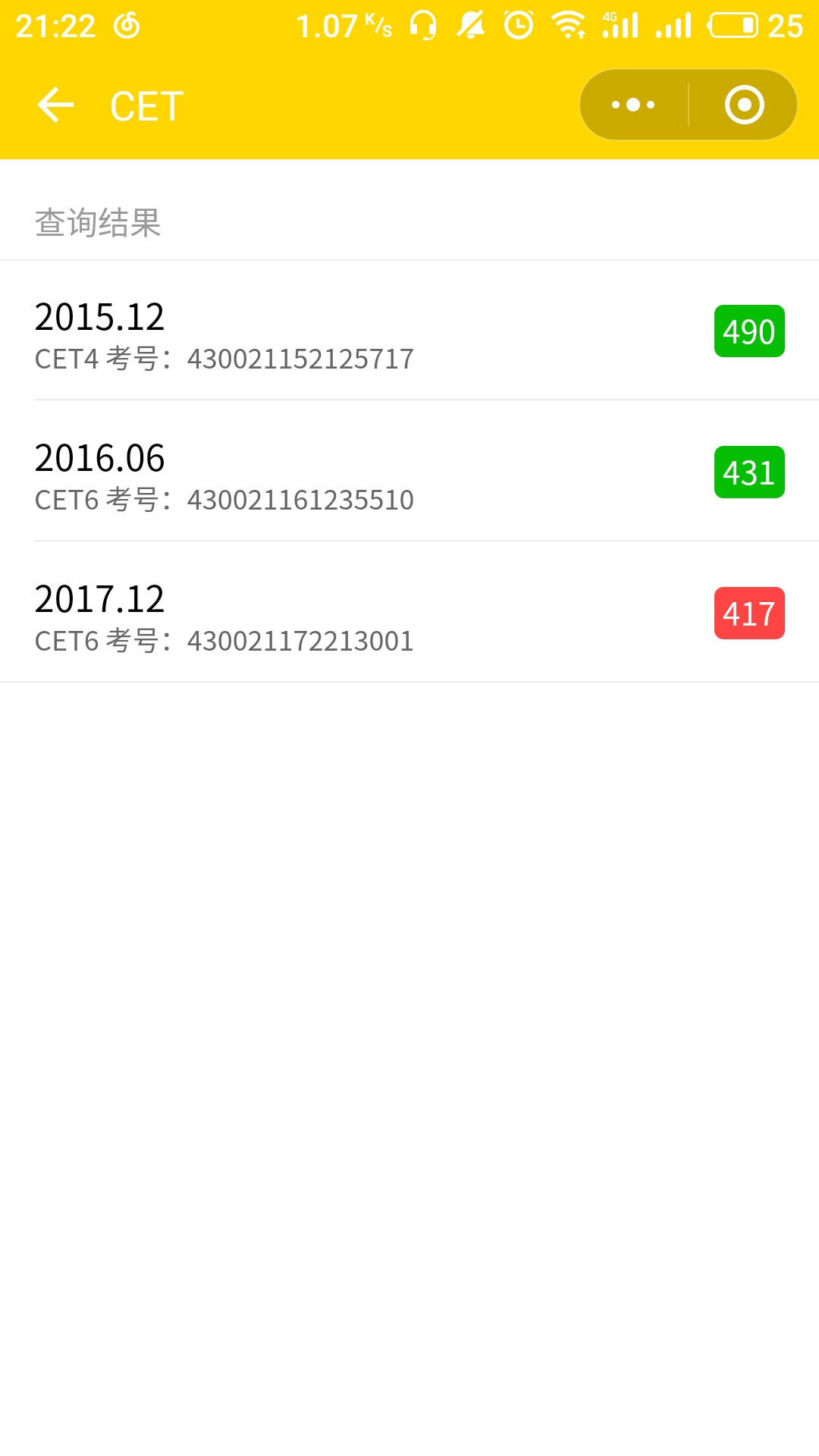Select the 2017.12 CET6 result row
Viewport: 819px width, 1456px height.
pos(409,613)
